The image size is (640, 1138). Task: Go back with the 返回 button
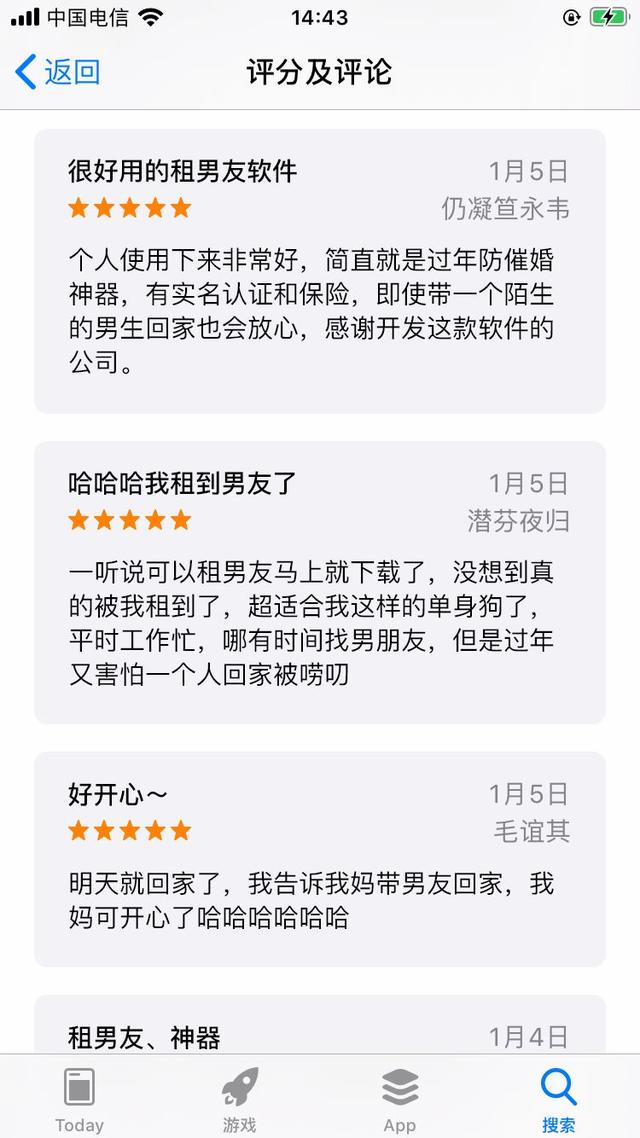(57, 73)
